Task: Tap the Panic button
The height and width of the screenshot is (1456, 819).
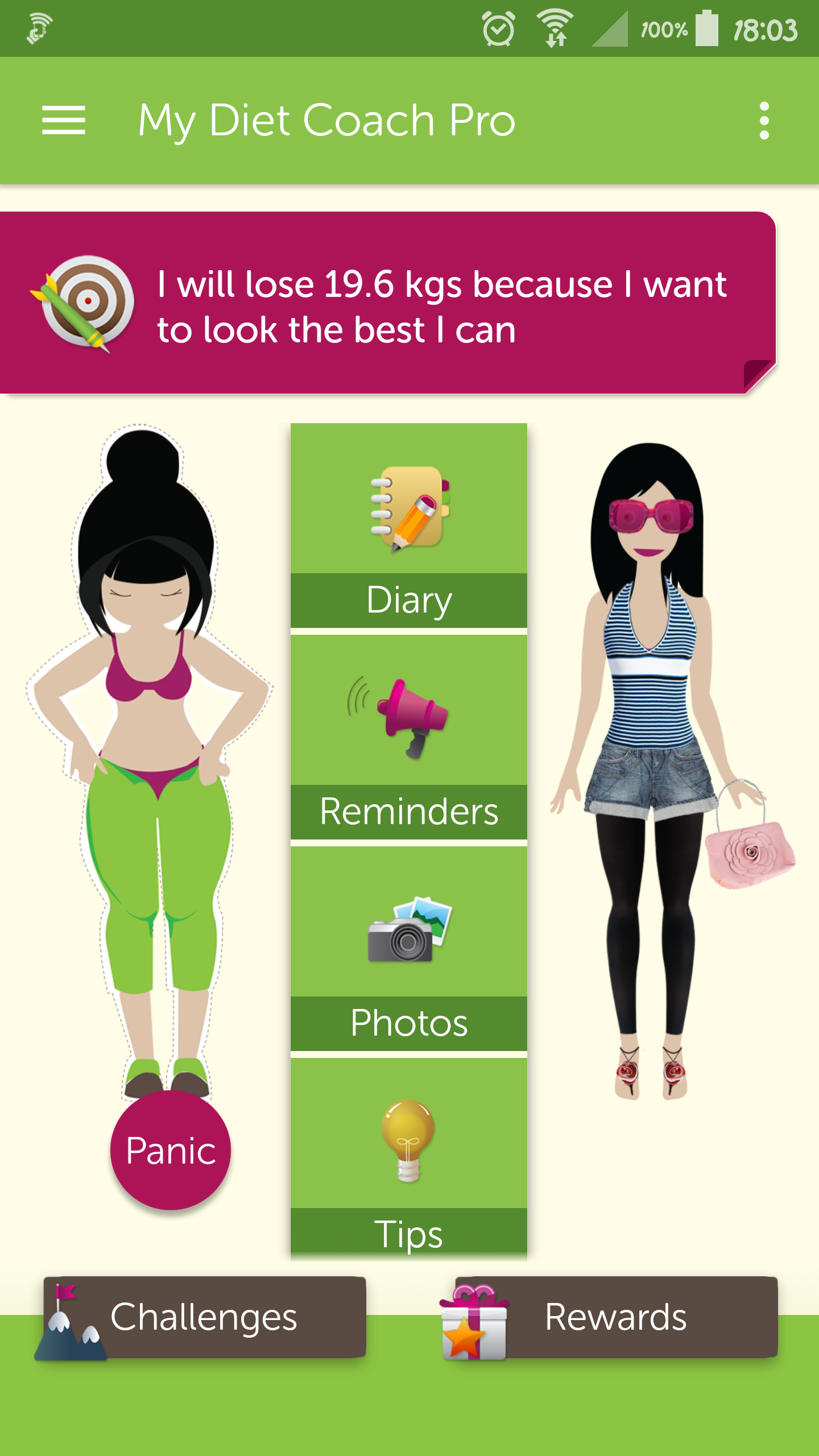Action: pos(171,1150)
